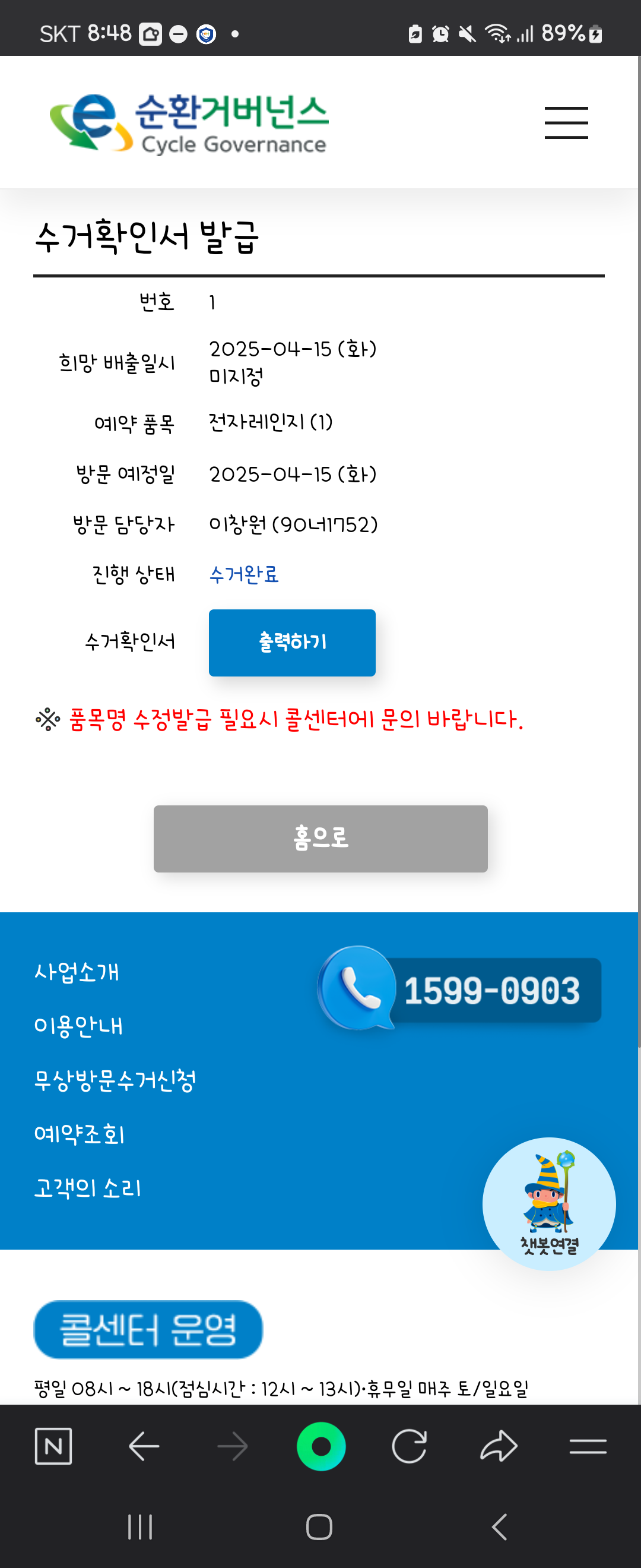Open 무상방문수거신청 in the footer
The image size is (641, 1568).
click(x=115, y=1080)
